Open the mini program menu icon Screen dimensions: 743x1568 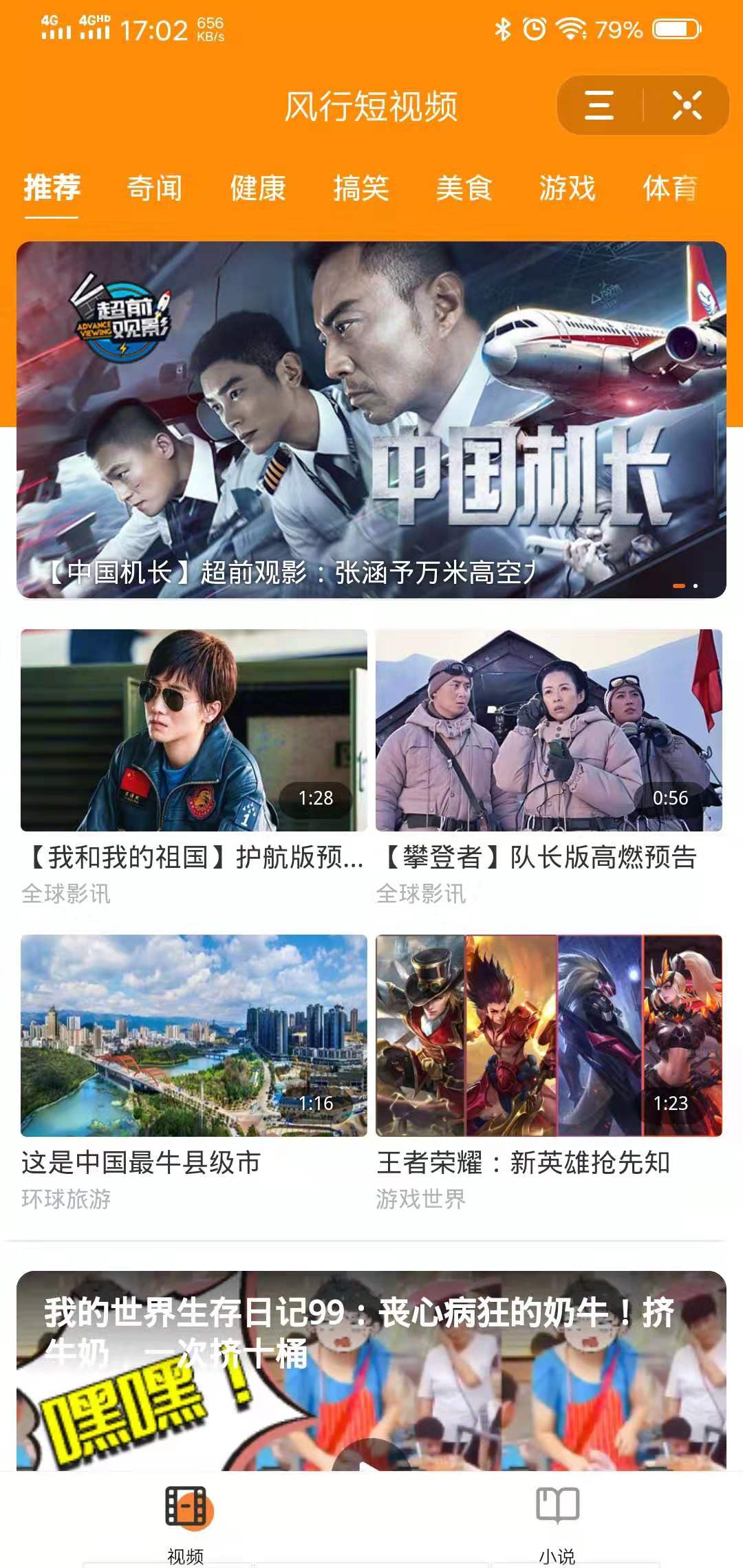pyautogui.click(x=599, y=106)
